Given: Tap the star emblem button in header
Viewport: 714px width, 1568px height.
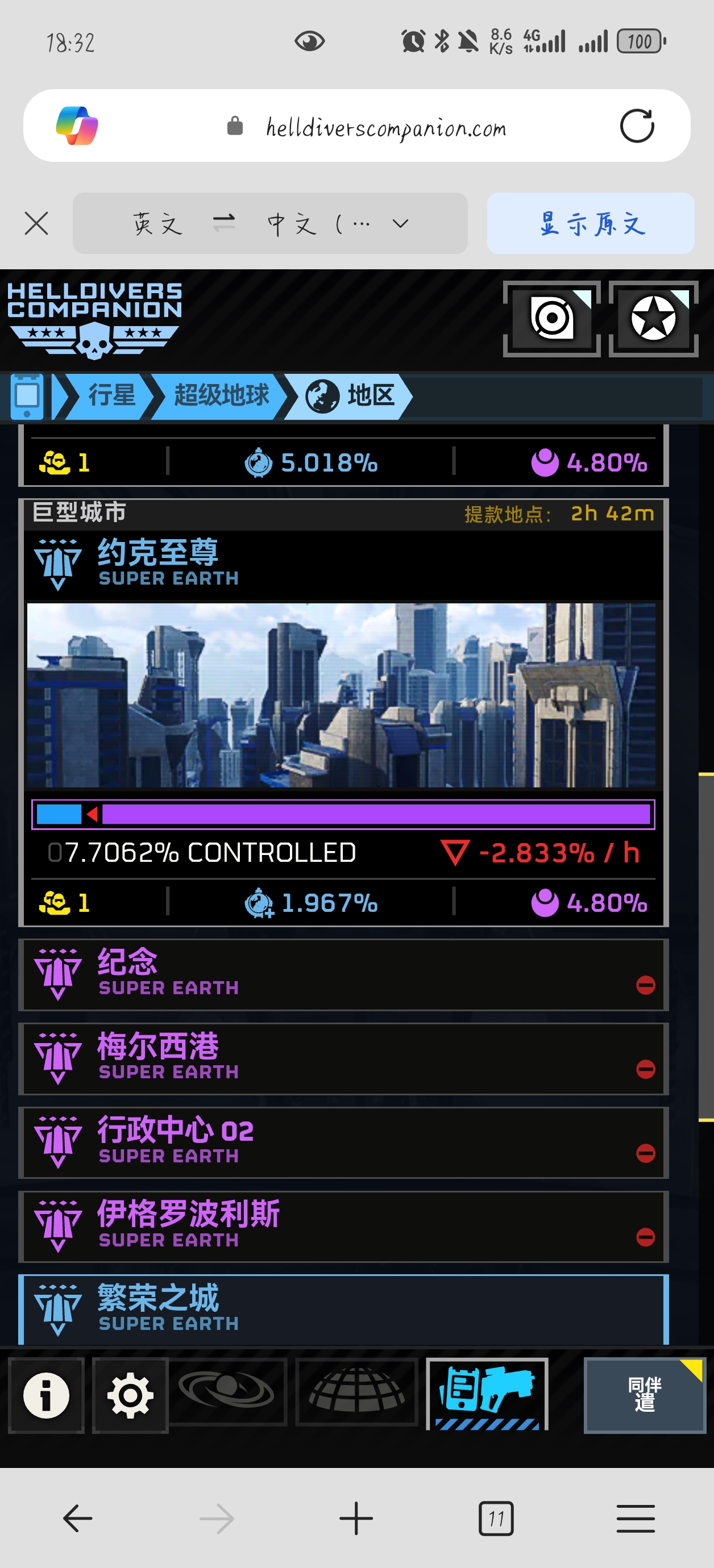Looking at the screenshot, I should coord(653,318).
